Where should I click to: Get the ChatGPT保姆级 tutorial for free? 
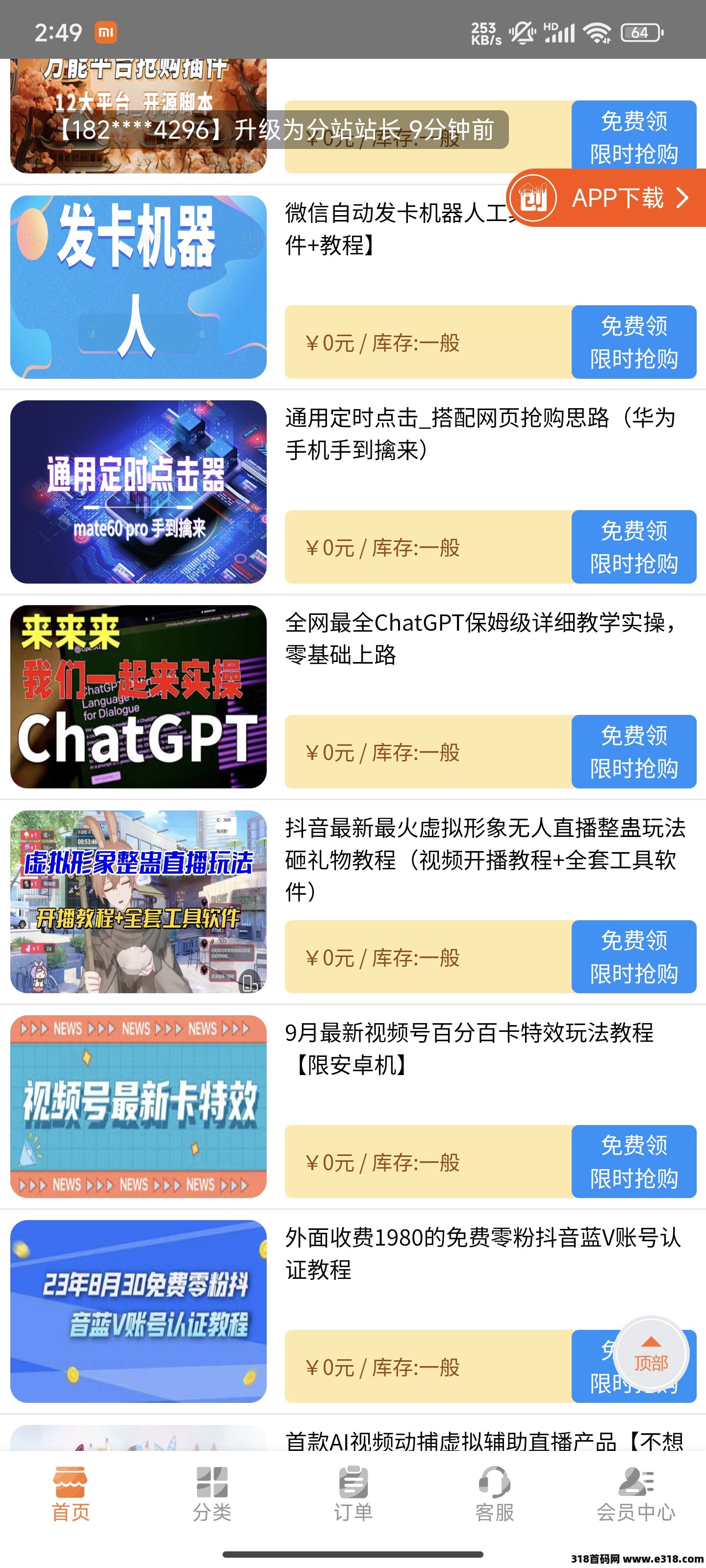633,752
